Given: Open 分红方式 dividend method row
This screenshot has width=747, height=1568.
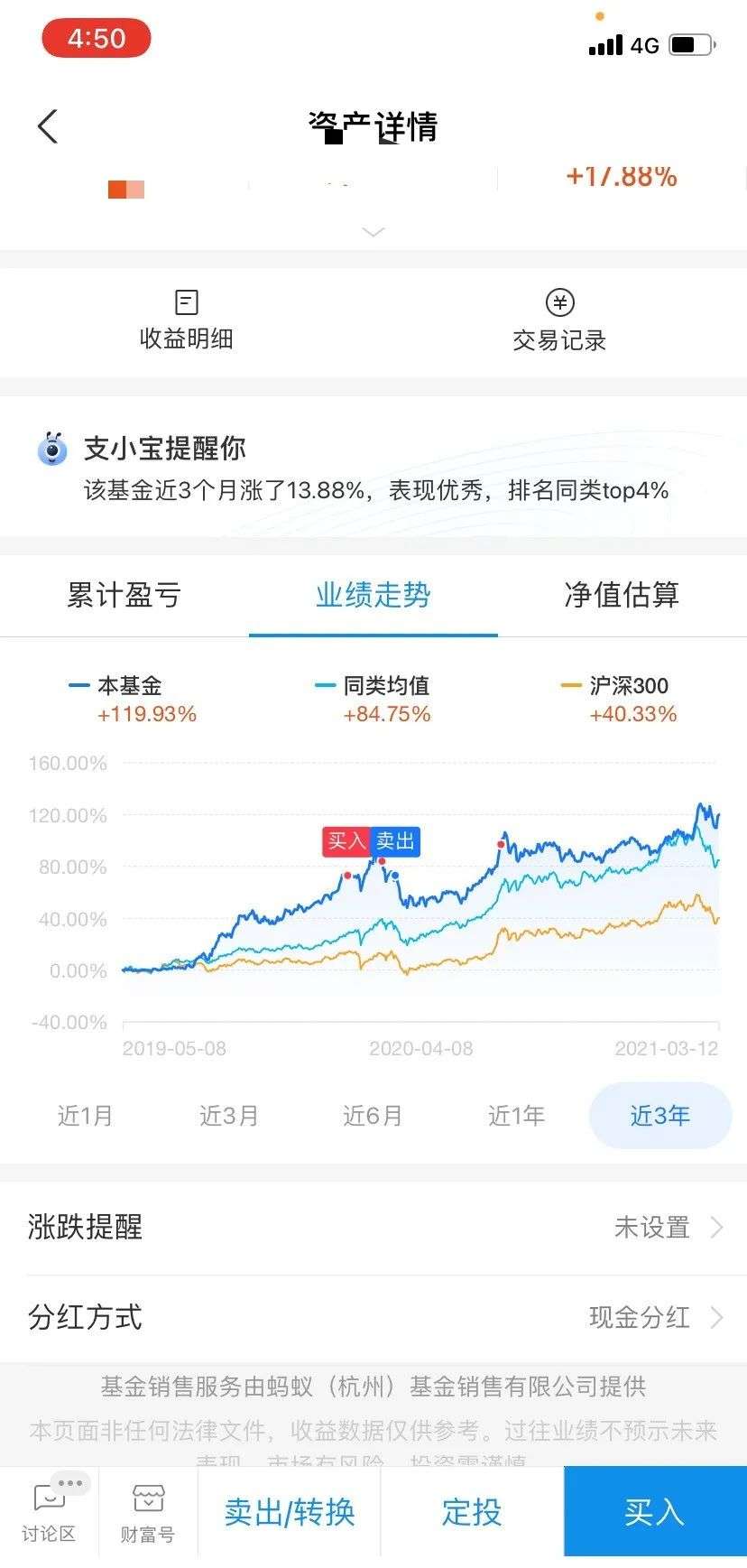Looking at the screenshot, I should point(373,1318).
